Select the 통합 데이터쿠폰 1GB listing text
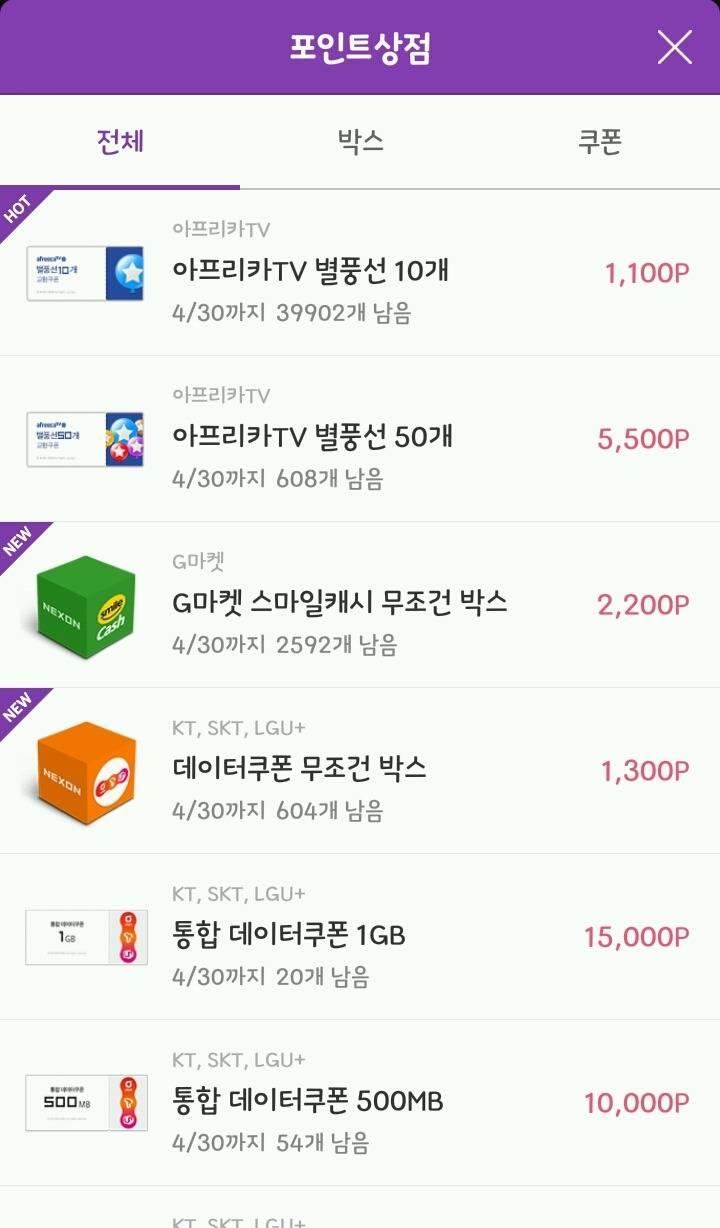The height and width of the screenshot is (1228, 720). (290, 938)
